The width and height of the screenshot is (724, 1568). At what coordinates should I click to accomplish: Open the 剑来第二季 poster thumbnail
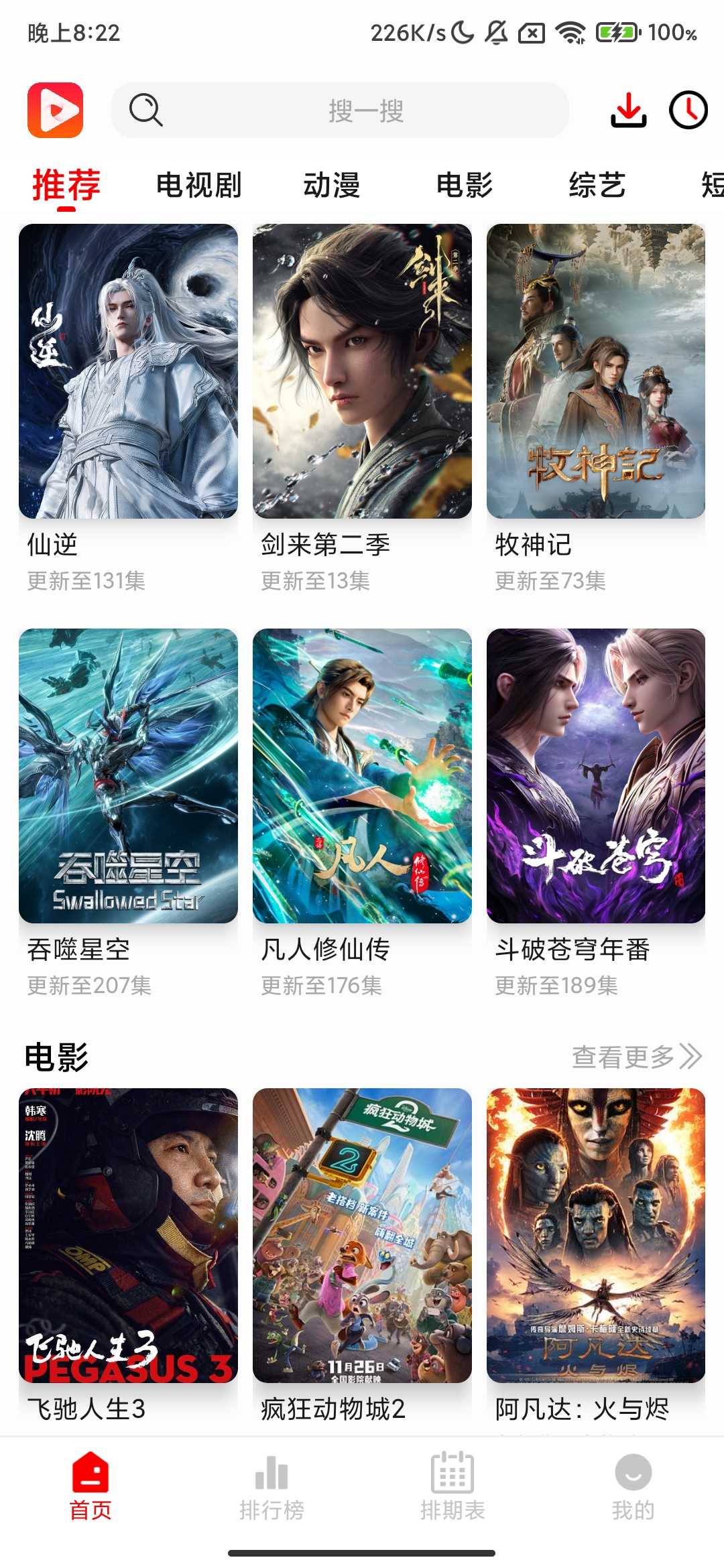coord(362,375)
